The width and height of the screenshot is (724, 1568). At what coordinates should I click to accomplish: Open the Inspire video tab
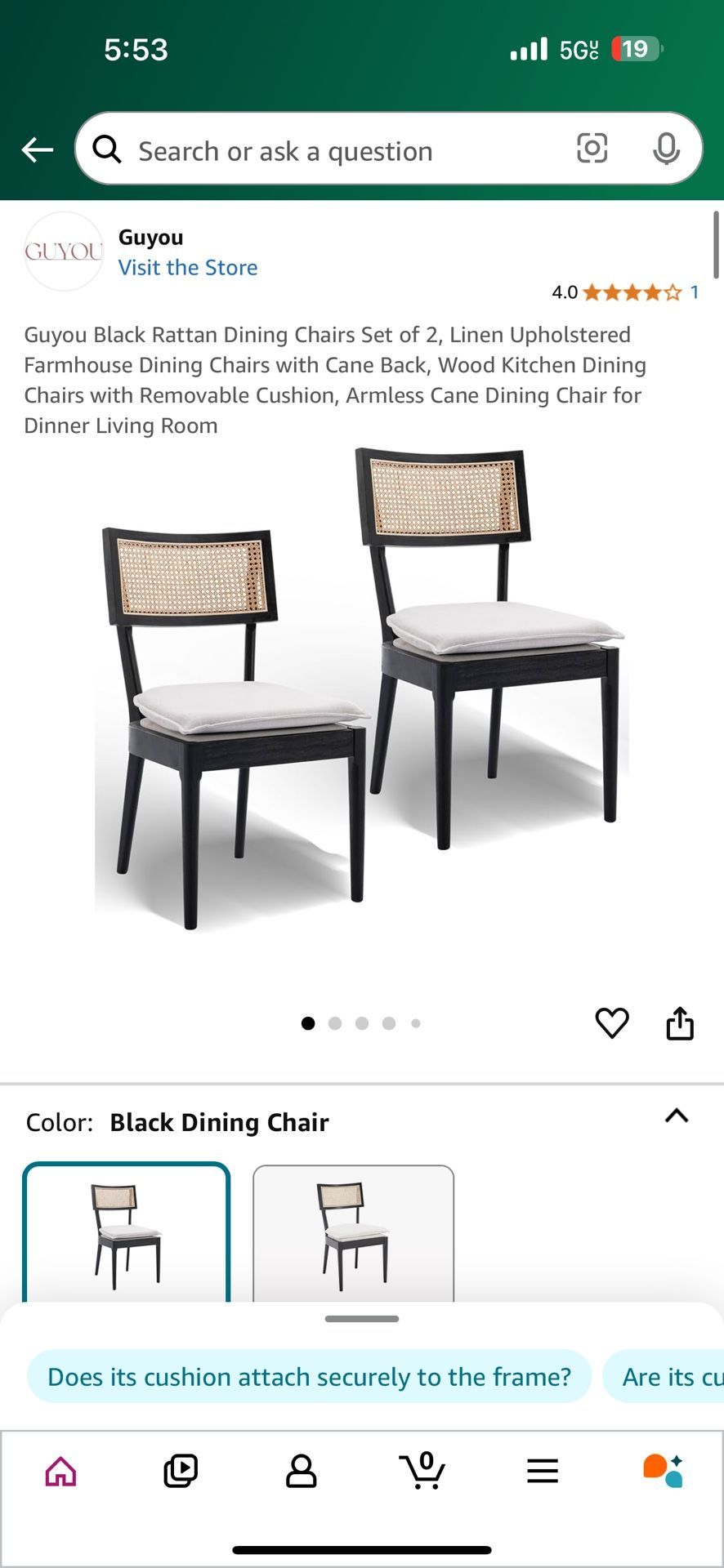coord(181,1472)
